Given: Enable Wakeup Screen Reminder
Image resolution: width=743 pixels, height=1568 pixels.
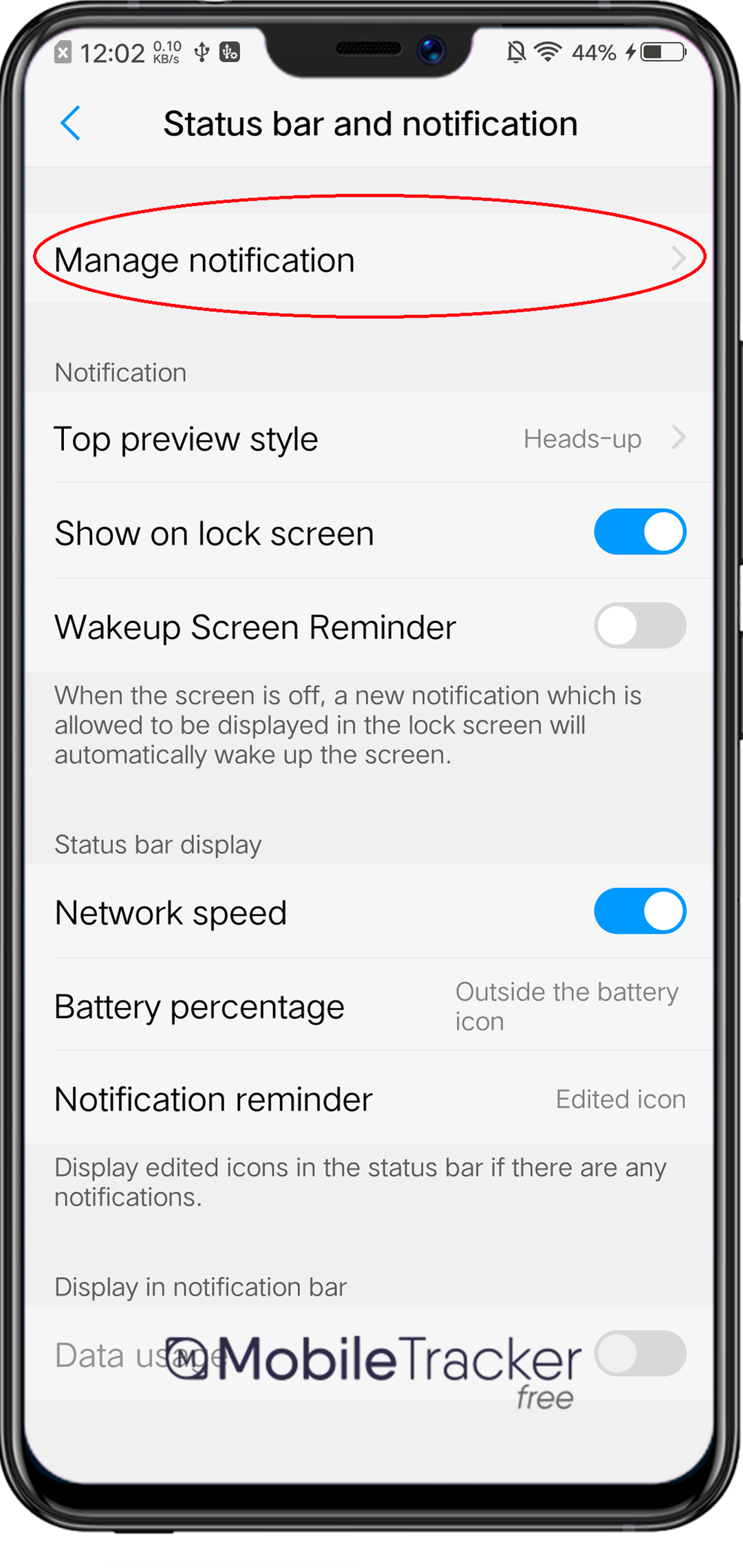Looking at the screenshot, I should [x=639, y=626].
